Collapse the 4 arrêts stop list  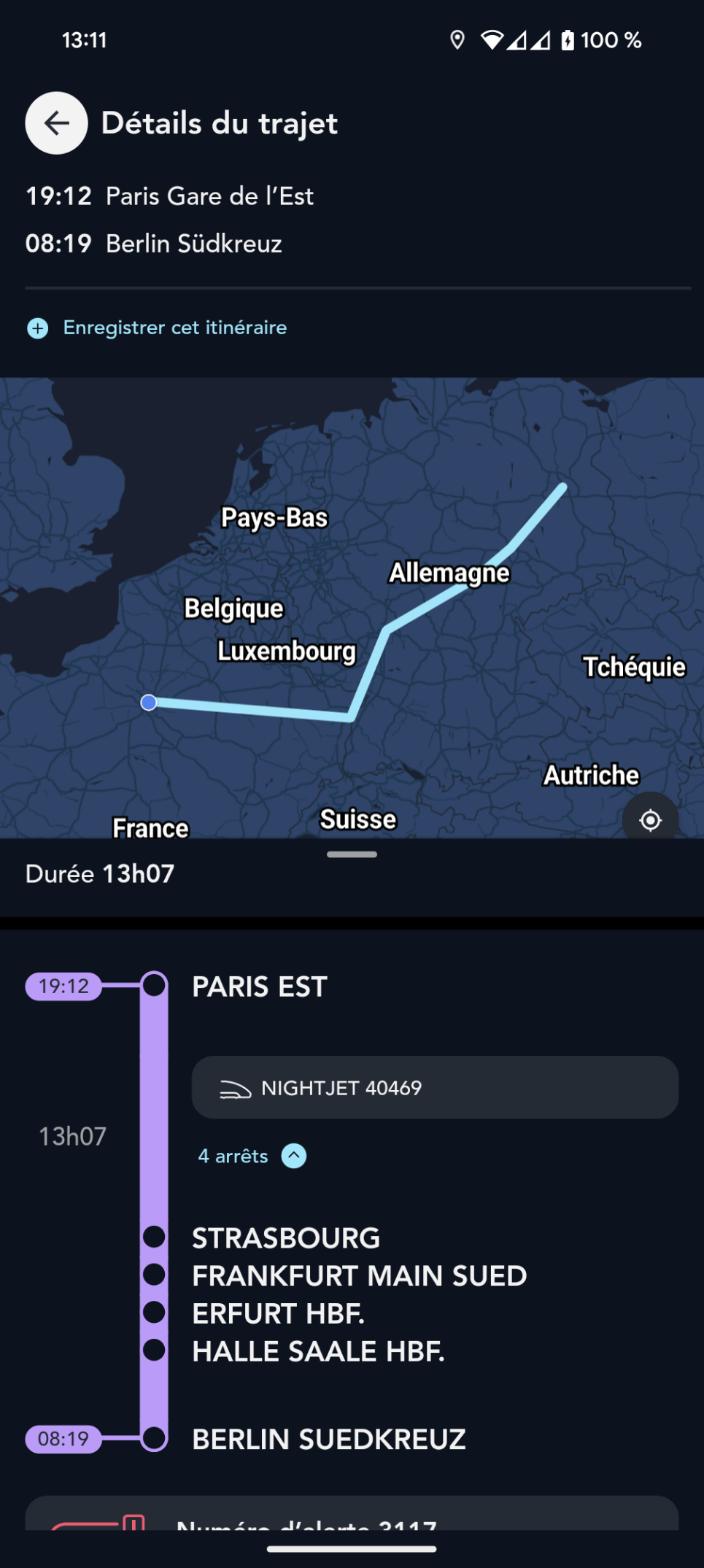(252, 1156)
